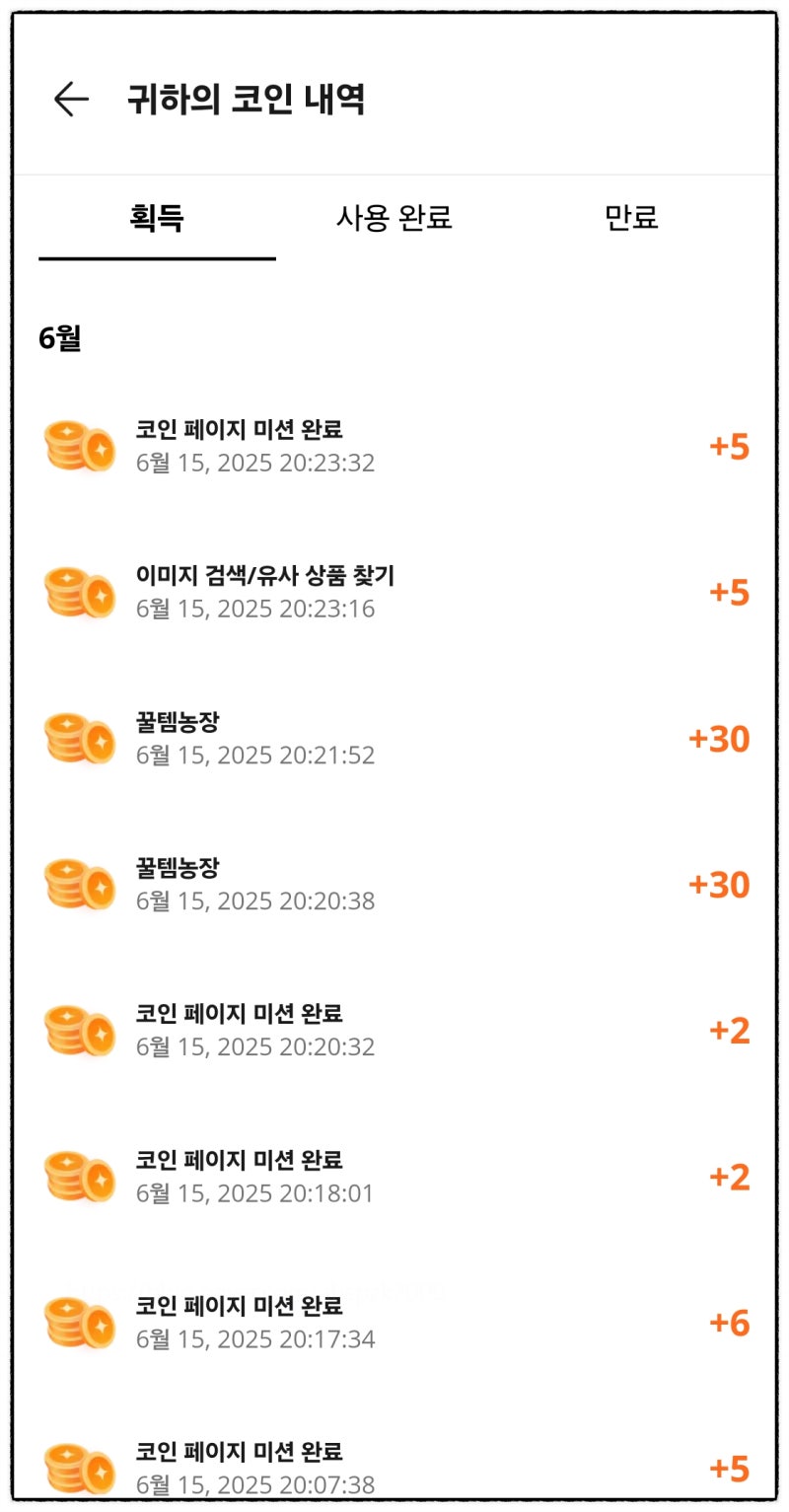
Task: Select the coin icon beside 이미지 검색/유사 상품 찾기
Action: (77, 591)
